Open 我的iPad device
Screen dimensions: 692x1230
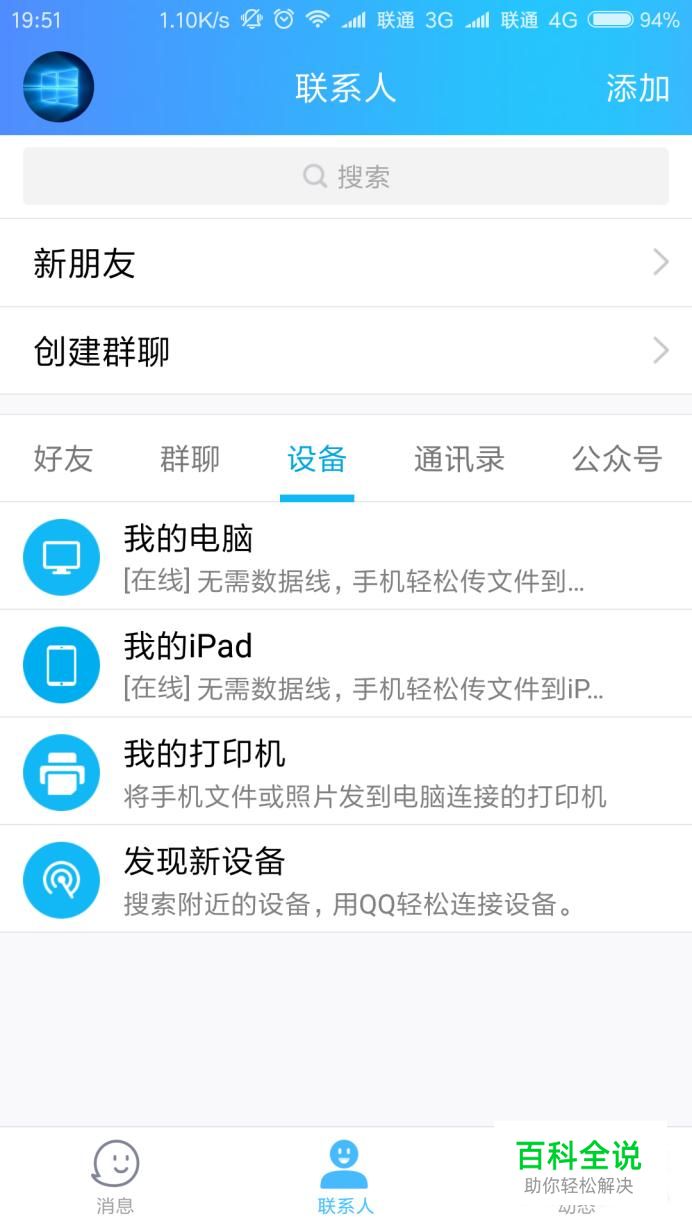(x=346, y=664)
